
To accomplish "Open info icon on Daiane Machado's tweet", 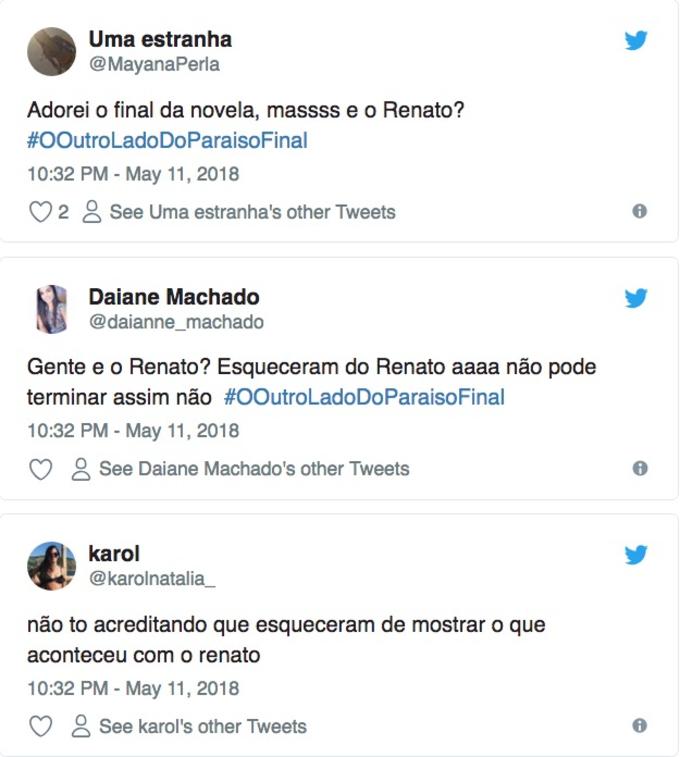I will (640, 468).
